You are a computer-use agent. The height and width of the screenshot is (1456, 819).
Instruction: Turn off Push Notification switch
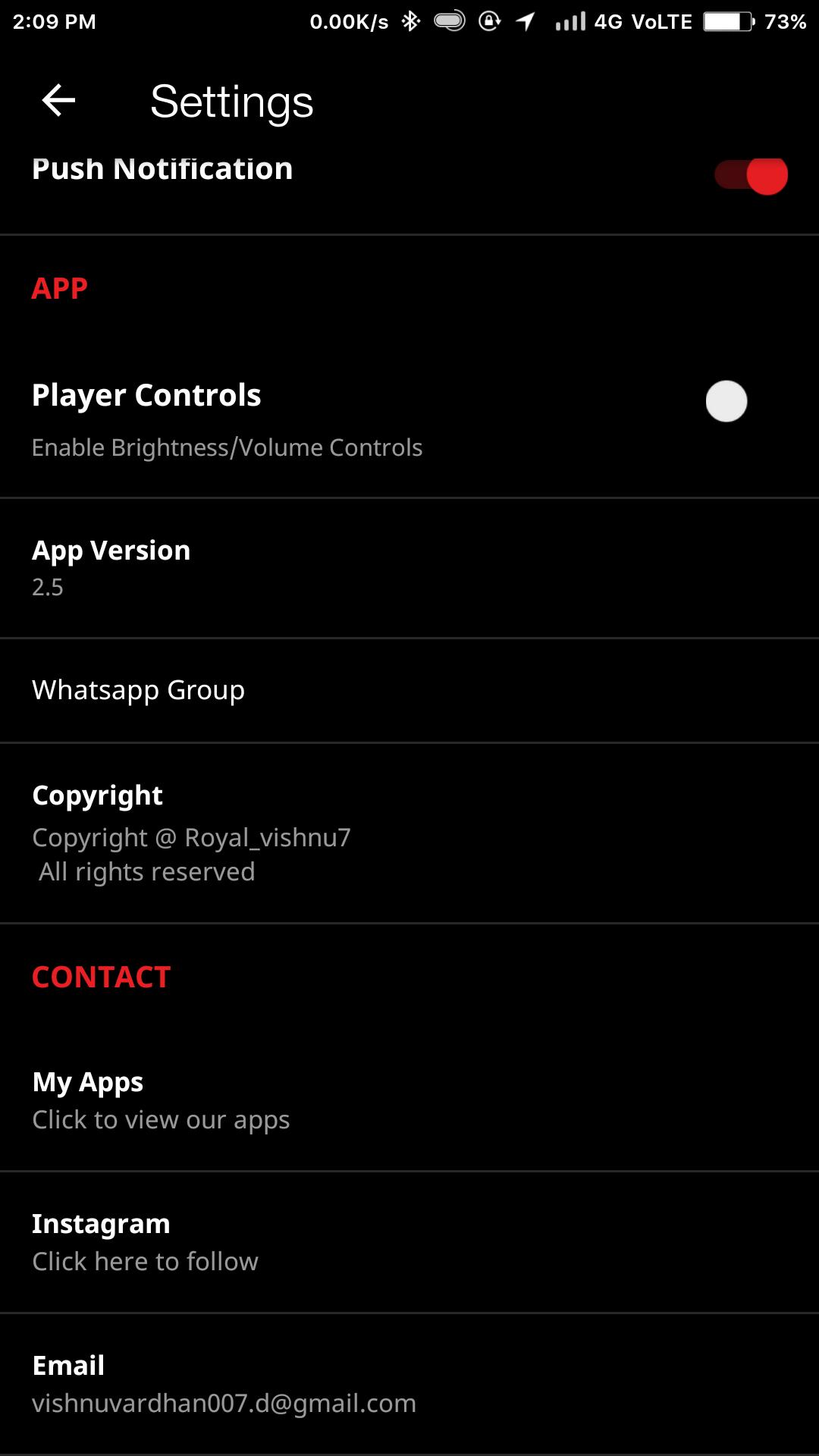(x=751, y=175)
